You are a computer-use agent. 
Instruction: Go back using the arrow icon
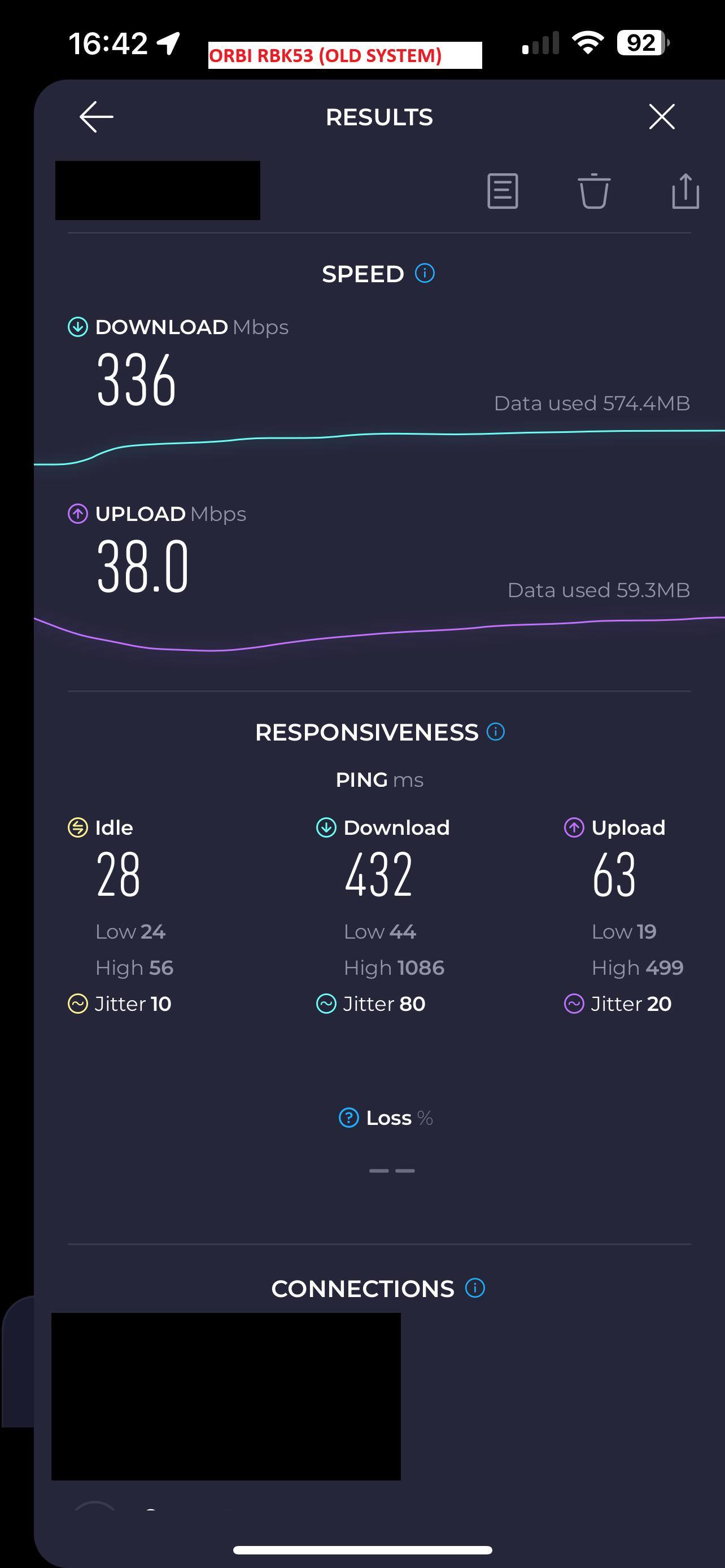pos(96,117)
